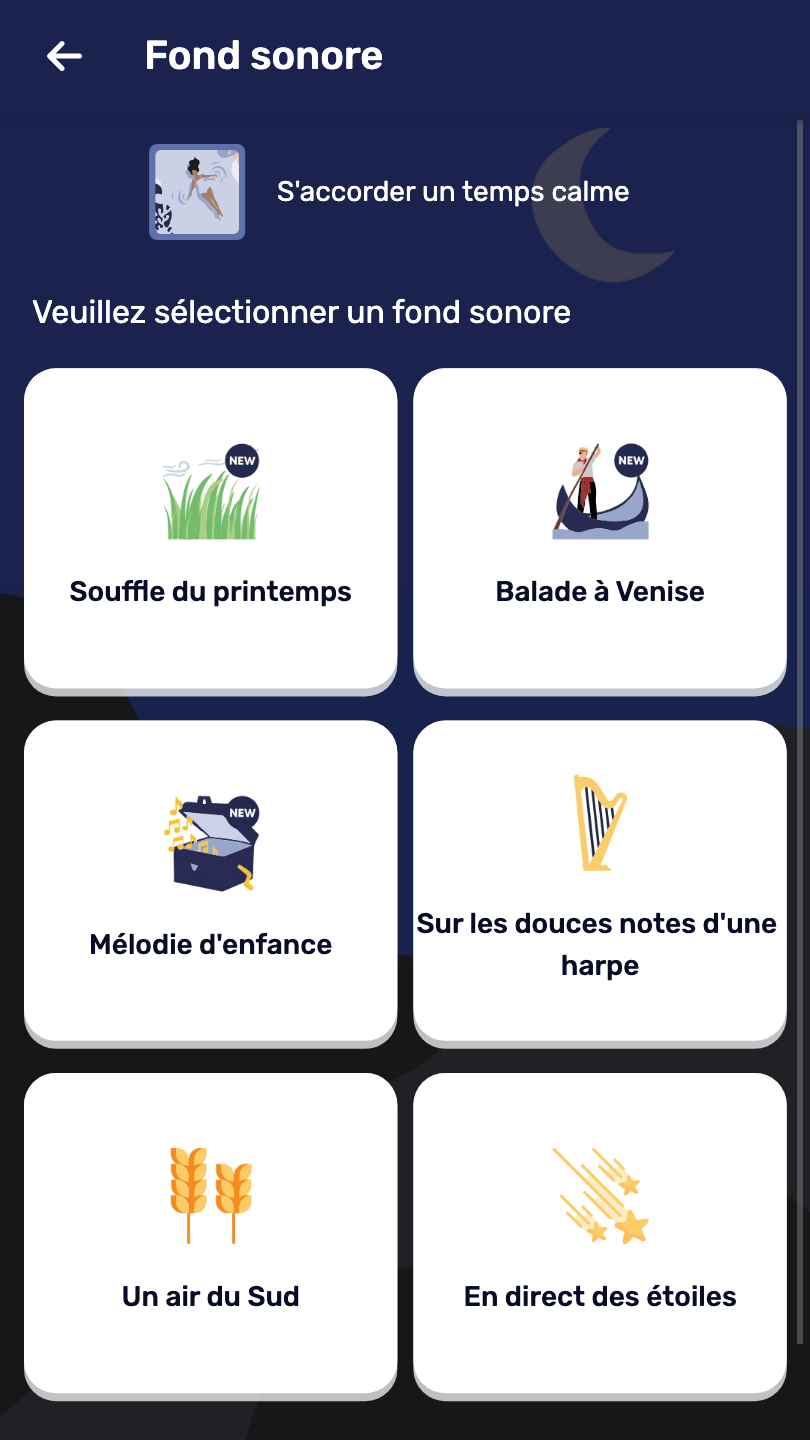This screenshot has width=810, height=1440.
Task: Open Sur les douces notes d'une harpe
Action: click(x=598, y=880)
